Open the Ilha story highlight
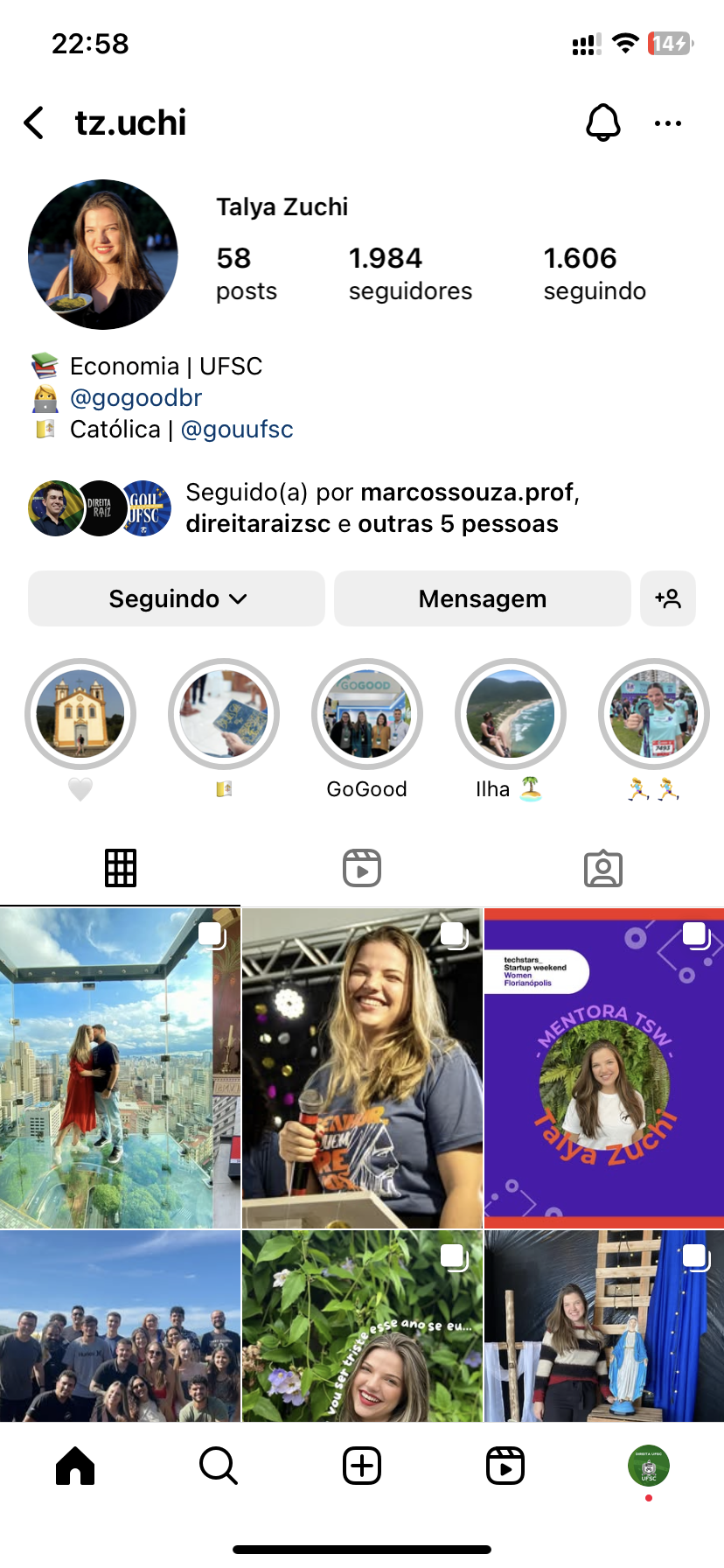The width and height of the screenshot is (724, 1568). (511, 714)
